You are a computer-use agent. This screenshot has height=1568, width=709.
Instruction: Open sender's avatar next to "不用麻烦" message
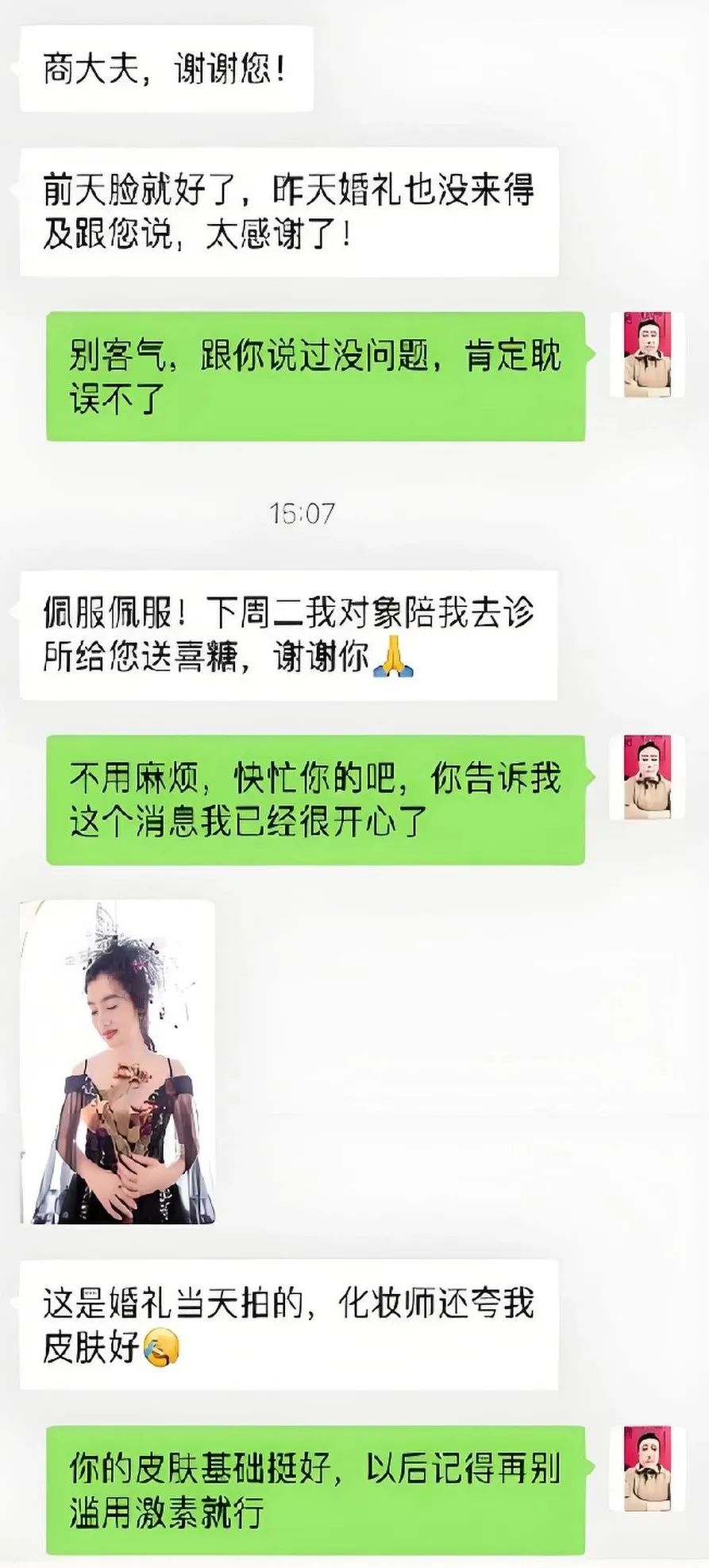coord(647,777)
